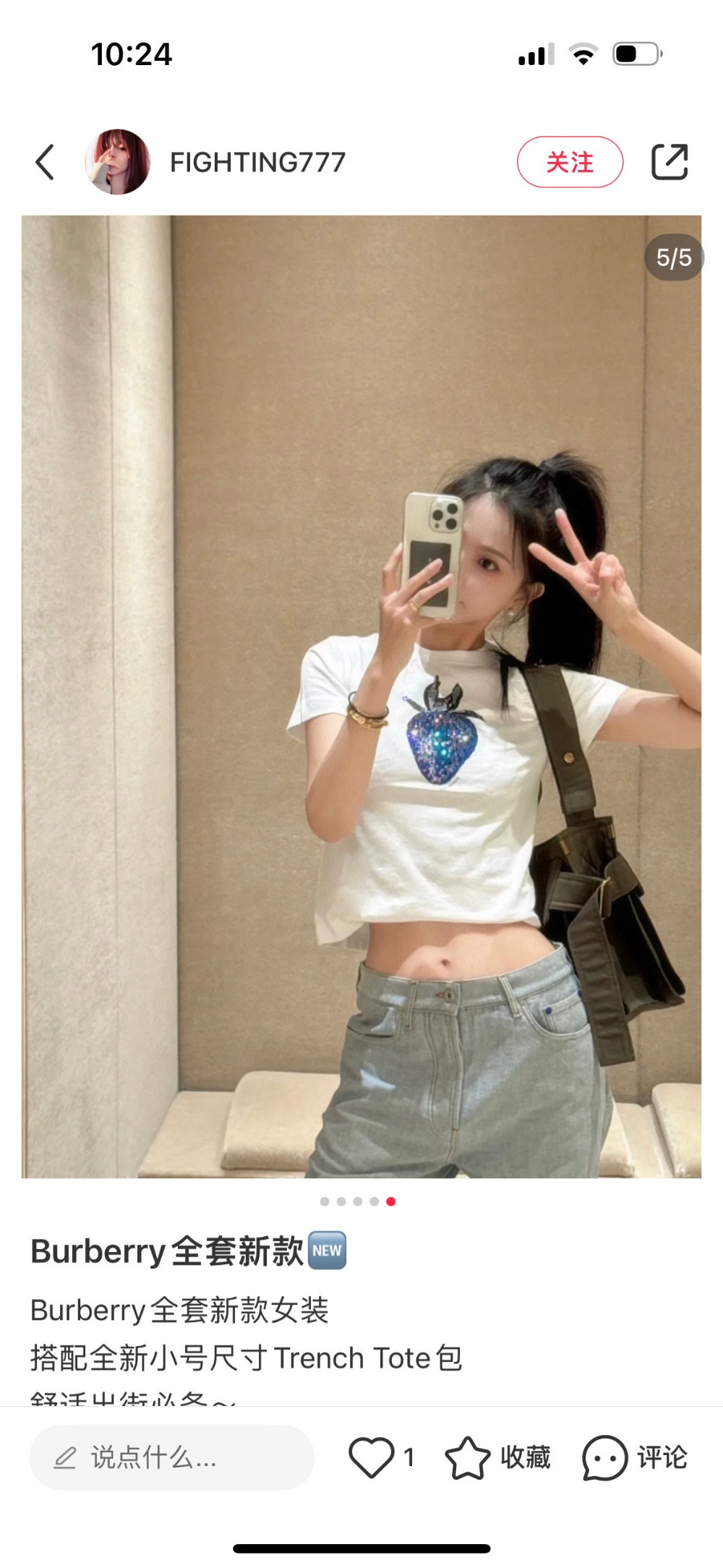
Task: Follow FIGHTING777 with the 关注 button
Action: coord(570,162)
